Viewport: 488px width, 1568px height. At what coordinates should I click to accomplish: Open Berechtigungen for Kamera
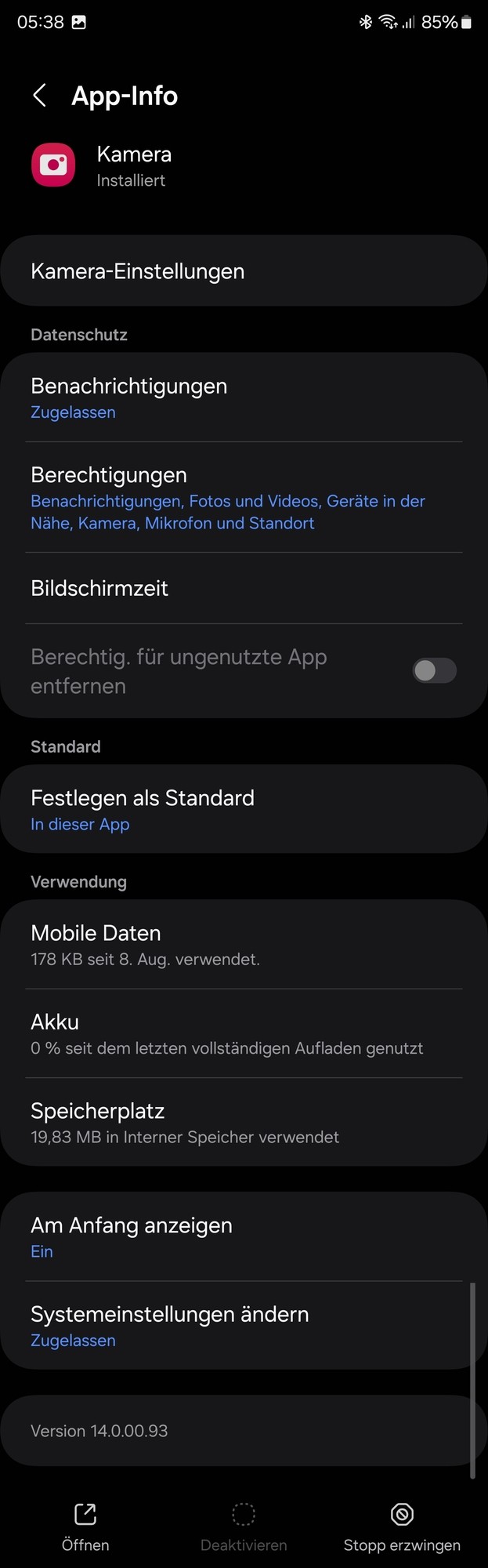[x=244, y=498]
